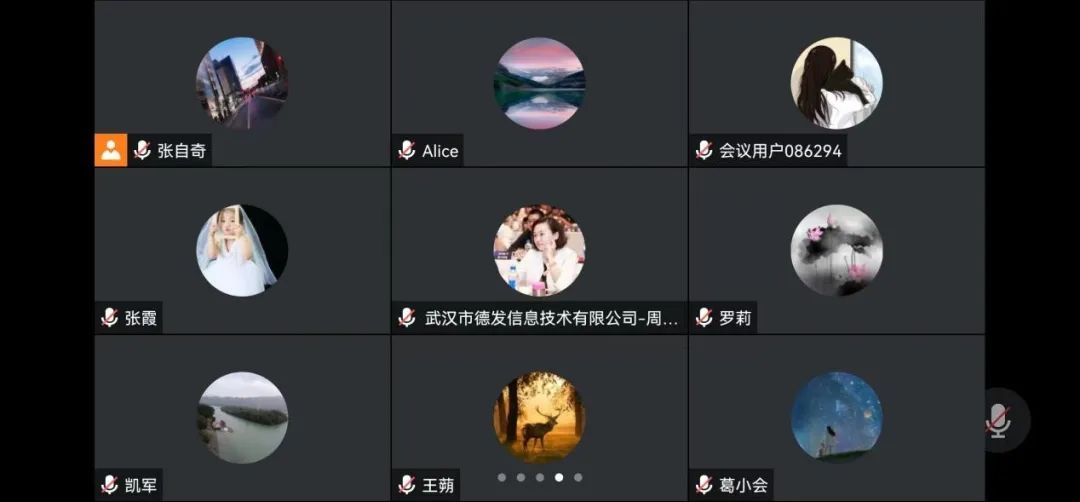
Task: Open 葛小会's participant tile
Action: pyautogui.click(x=836, y=418)
